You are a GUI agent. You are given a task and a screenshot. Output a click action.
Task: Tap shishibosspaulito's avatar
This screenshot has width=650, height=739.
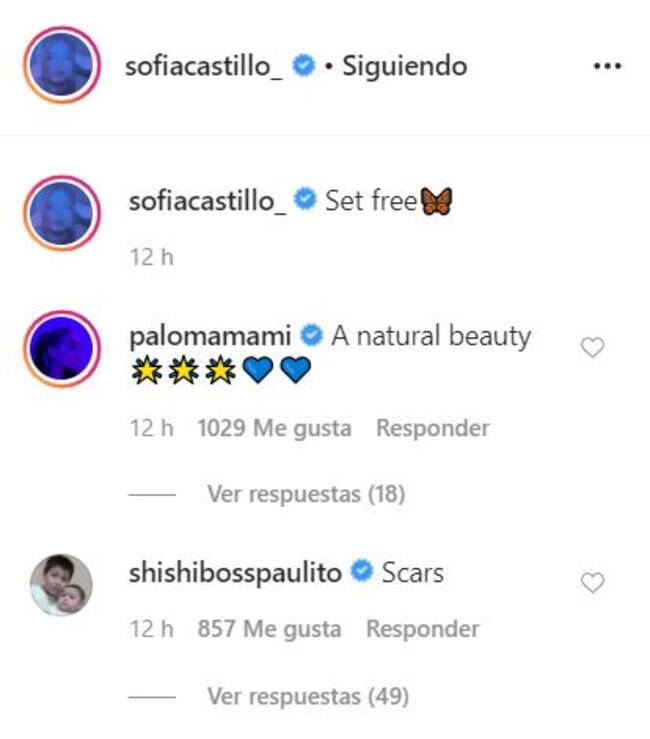(x=62, y=585)
